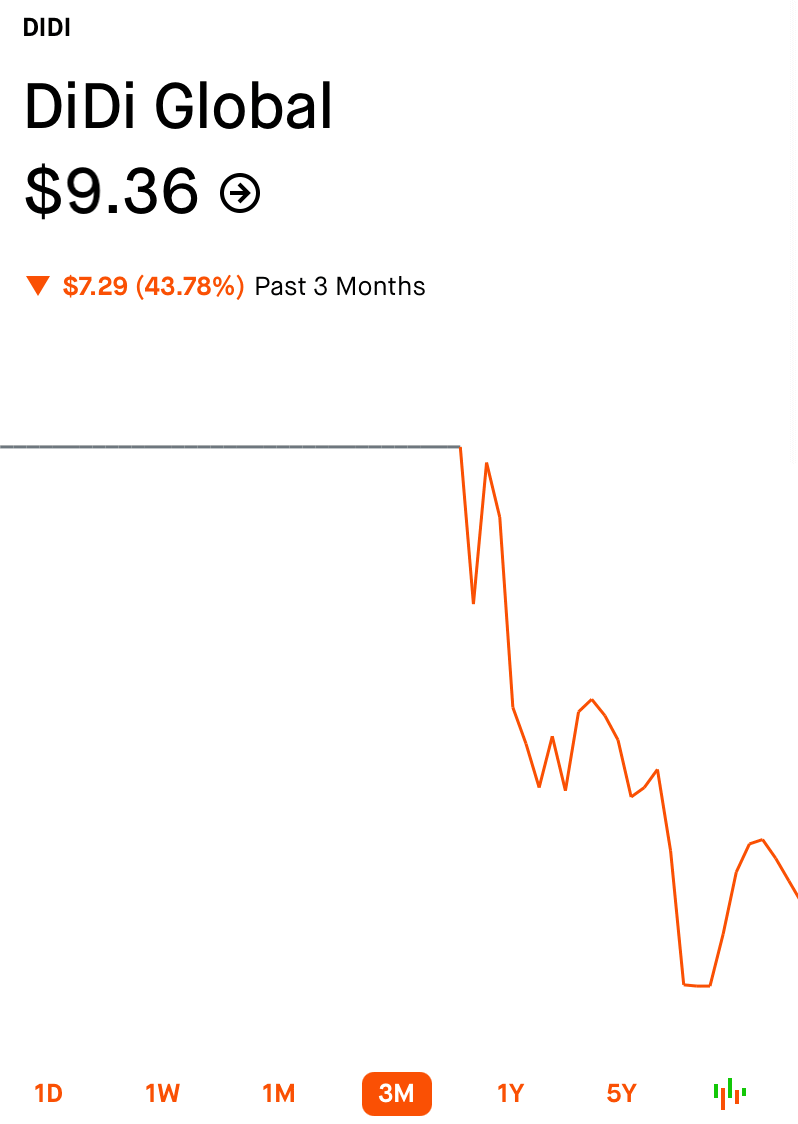Show the 1M price chart
798x1124 pixels.
[278, 1093]
